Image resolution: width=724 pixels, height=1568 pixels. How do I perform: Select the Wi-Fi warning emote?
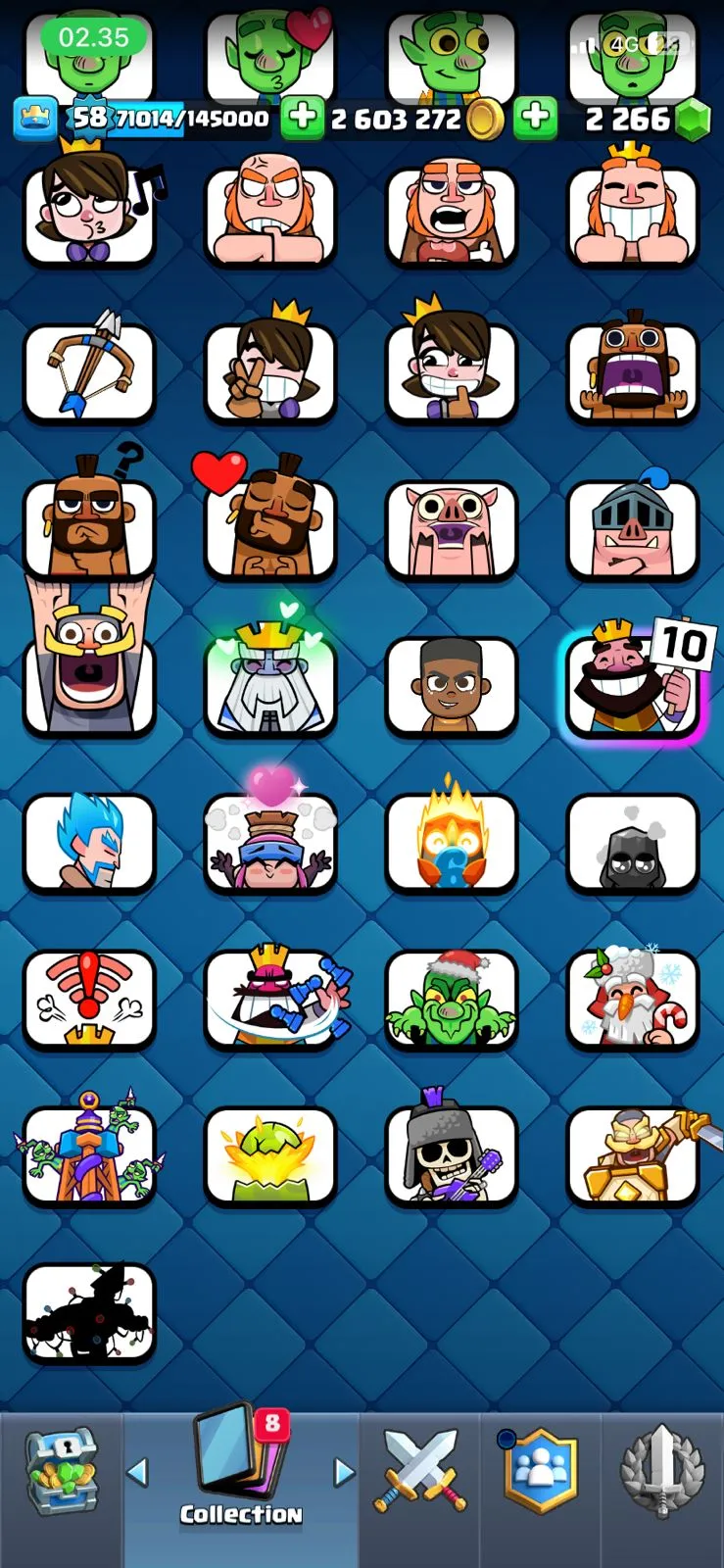tap(89, 999)
